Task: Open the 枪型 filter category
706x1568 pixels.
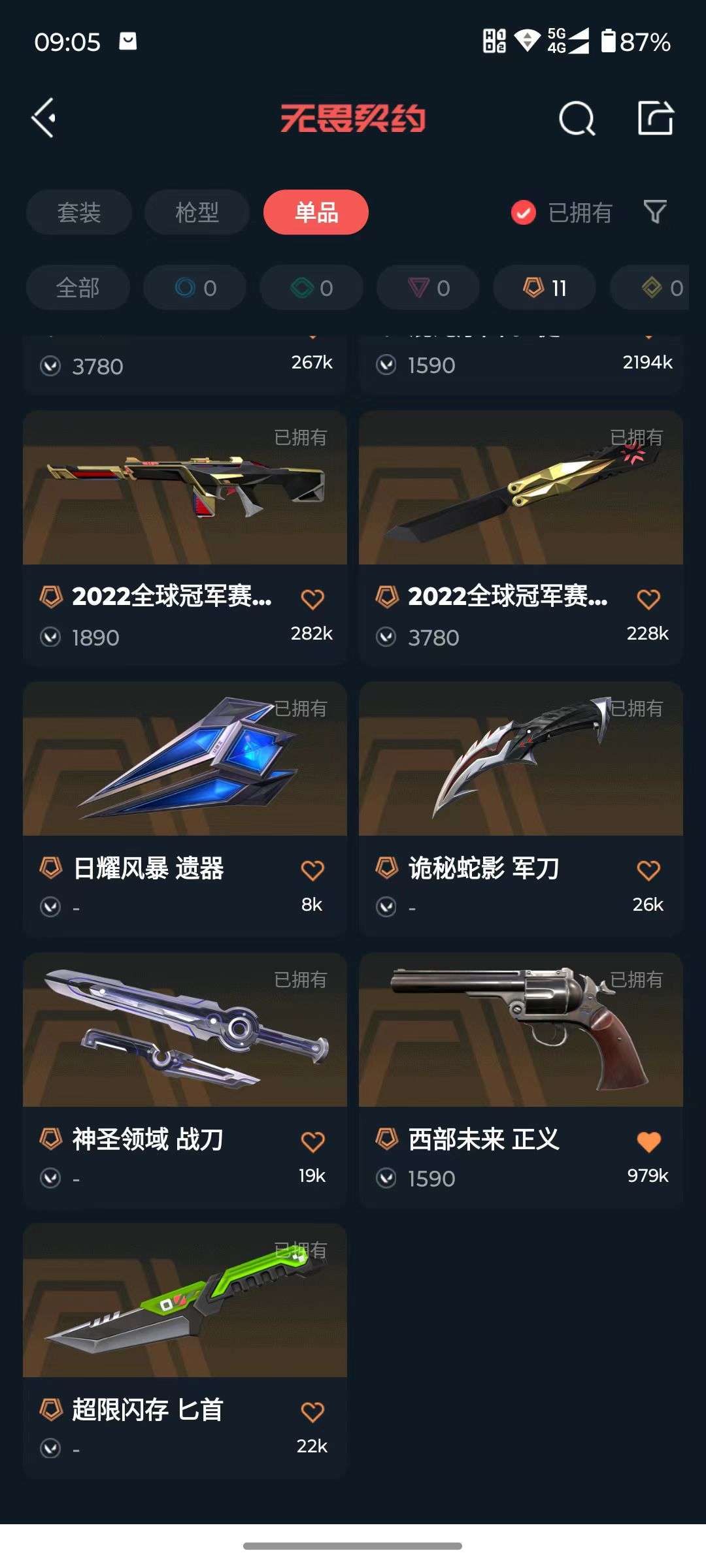Action: coord(195,212)
